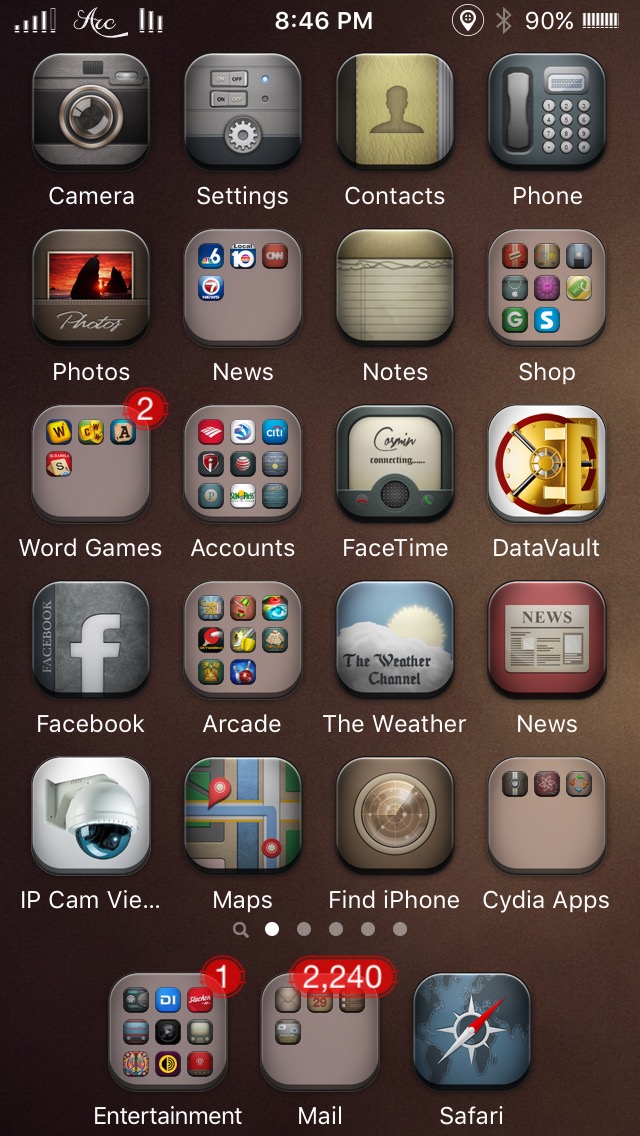
Task: Open the Phone app
Action: [547, 112]
